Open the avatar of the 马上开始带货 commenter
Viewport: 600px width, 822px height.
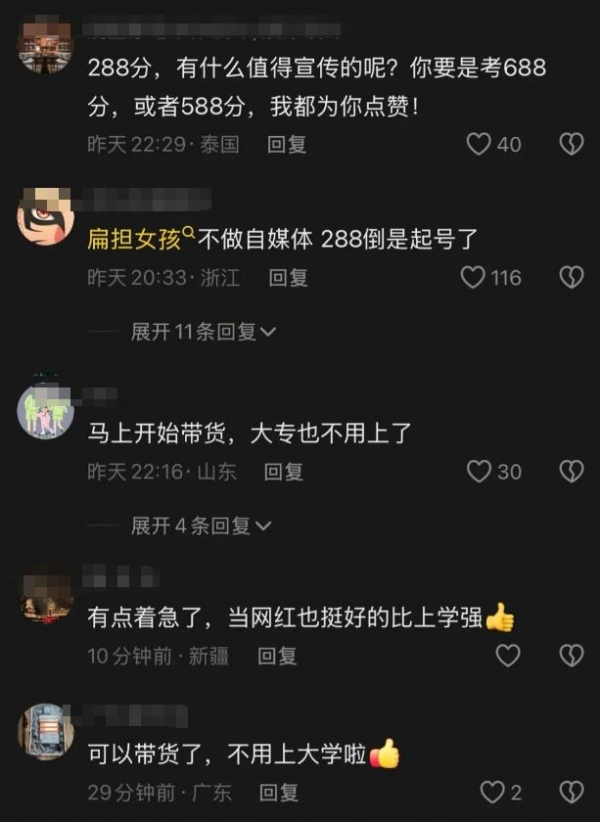pos(46,410)
